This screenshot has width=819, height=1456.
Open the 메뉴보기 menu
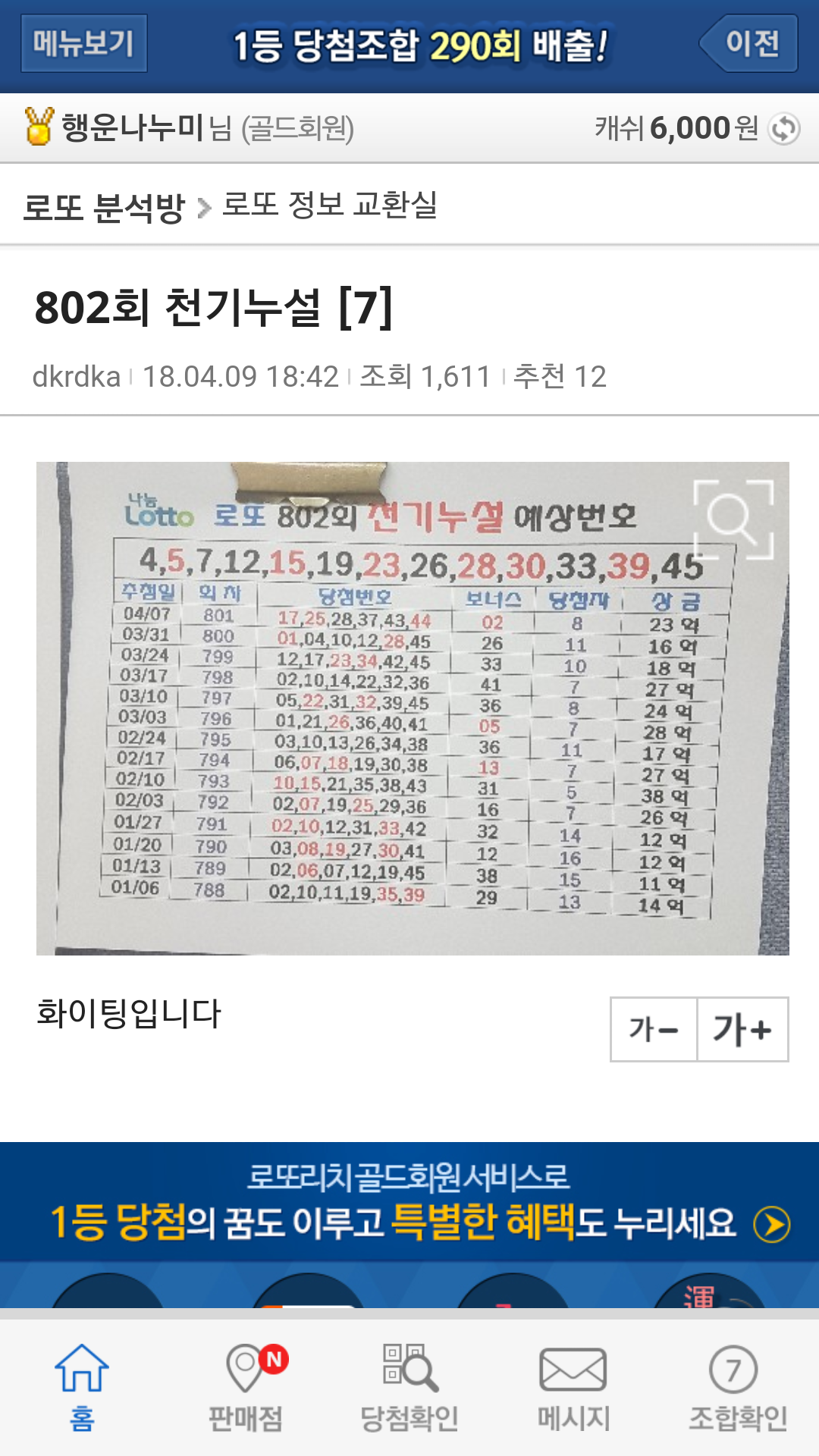[x=83, y=44]
